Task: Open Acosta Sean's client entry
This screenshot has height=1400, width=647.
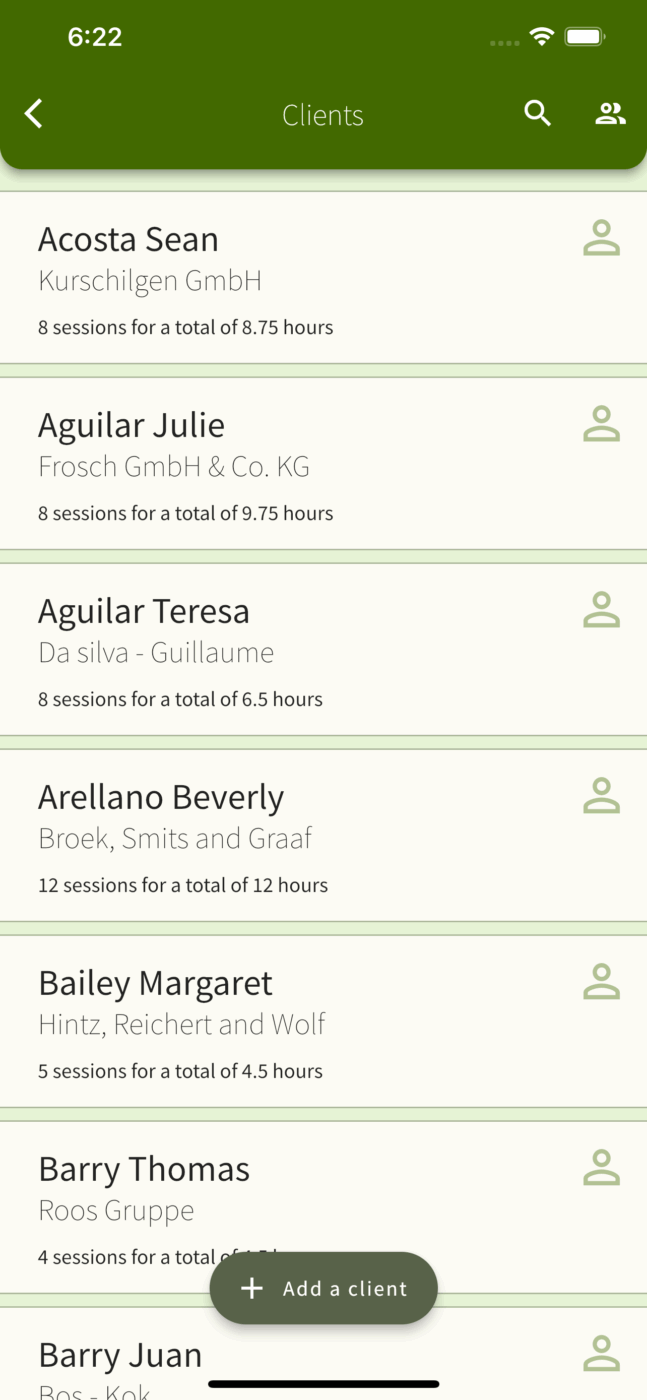Action: pyautogui.click(x=323, y=277)
